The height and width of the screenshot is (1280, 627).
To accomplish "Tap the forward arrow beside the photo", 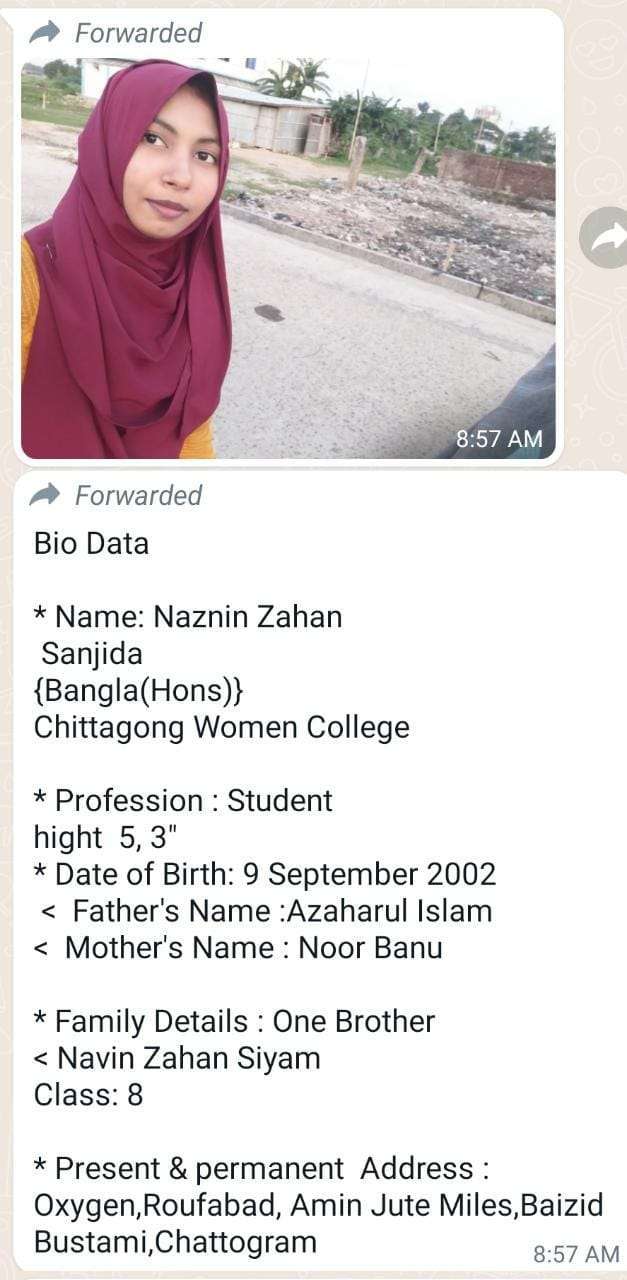I will [604, 237].
